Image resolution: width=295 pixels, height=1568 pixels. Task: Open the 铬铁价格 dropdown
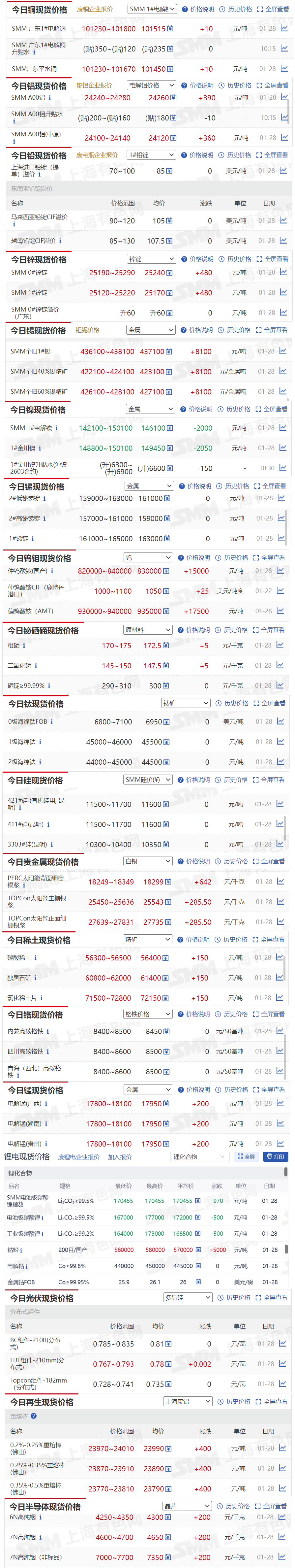[148, 1014]
